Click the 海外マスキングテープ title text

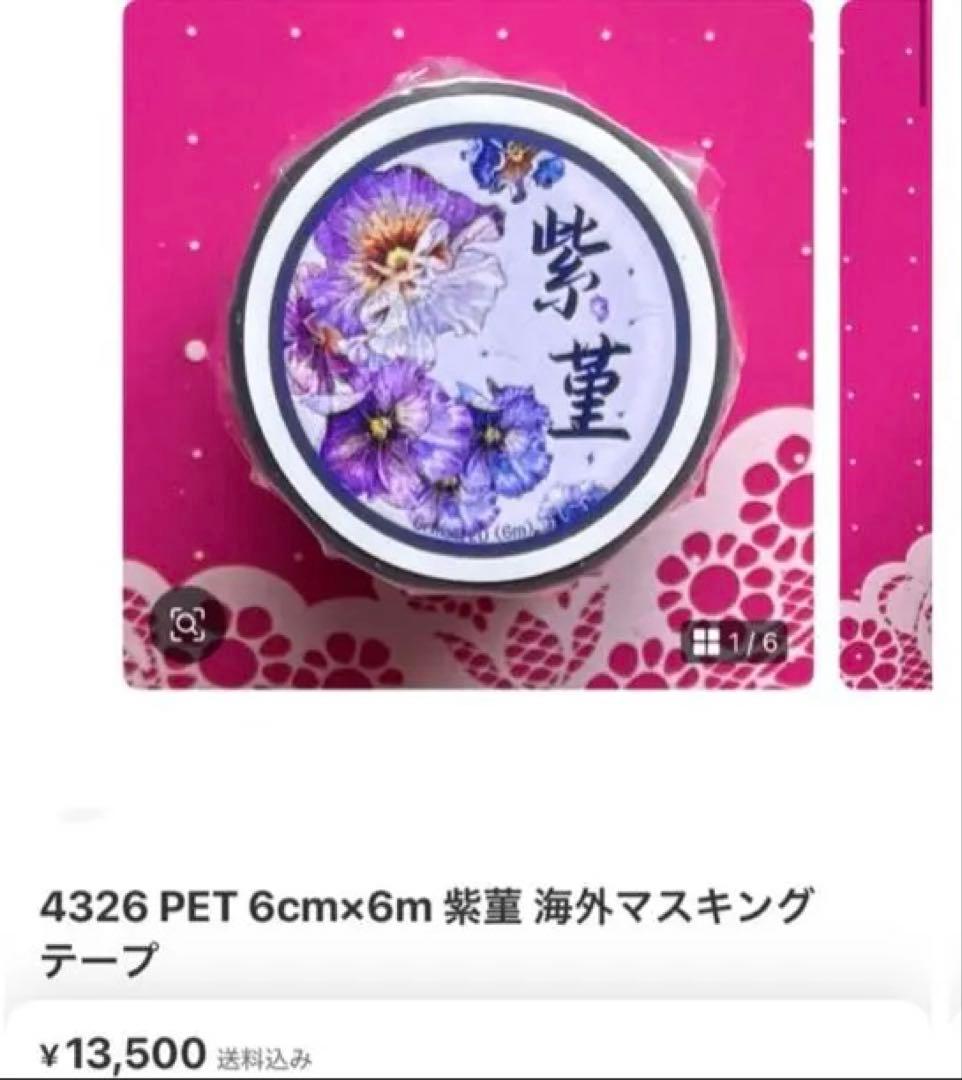point(680,903)
